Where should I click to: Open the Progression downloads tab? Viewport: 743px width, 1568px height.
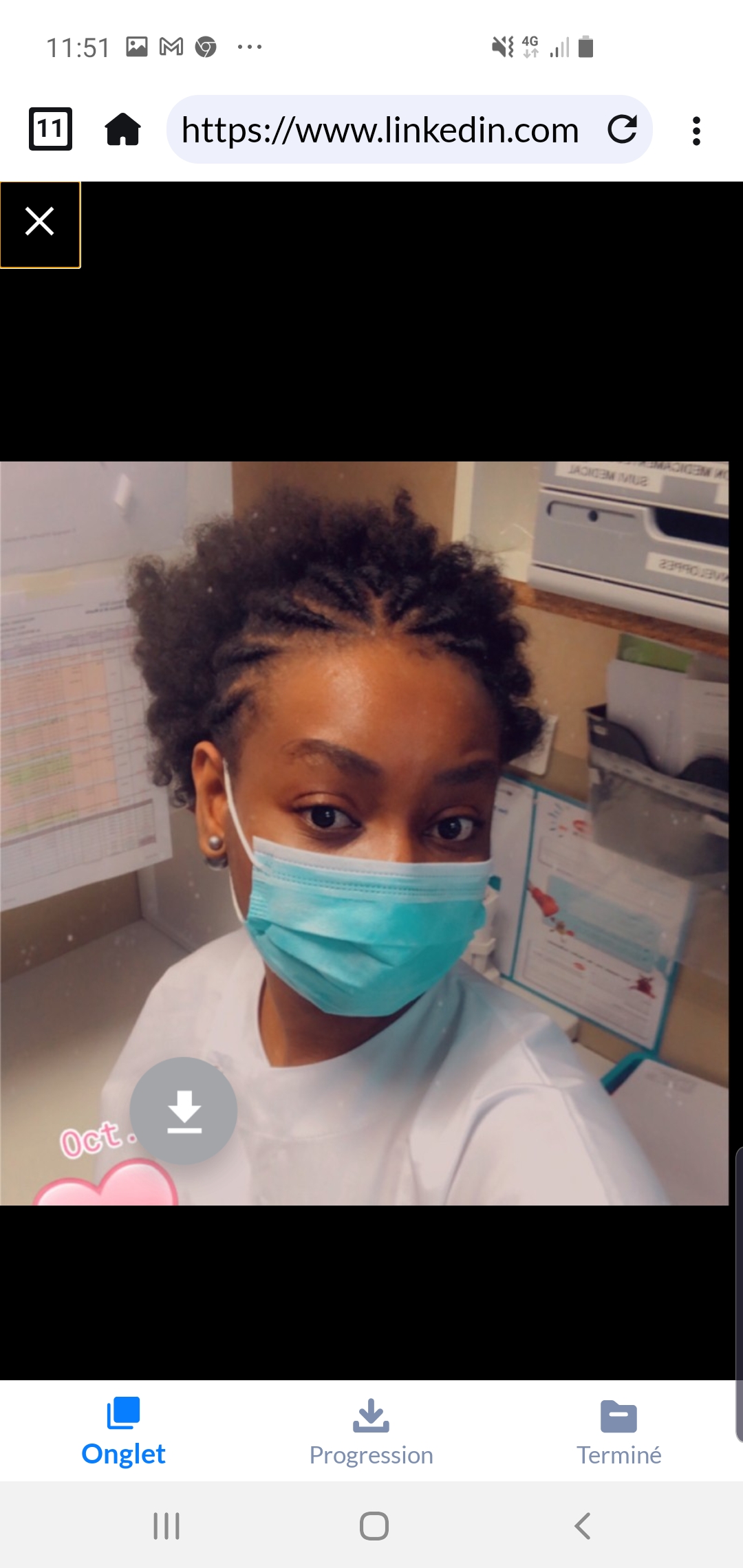click(x=371, y=1432)
